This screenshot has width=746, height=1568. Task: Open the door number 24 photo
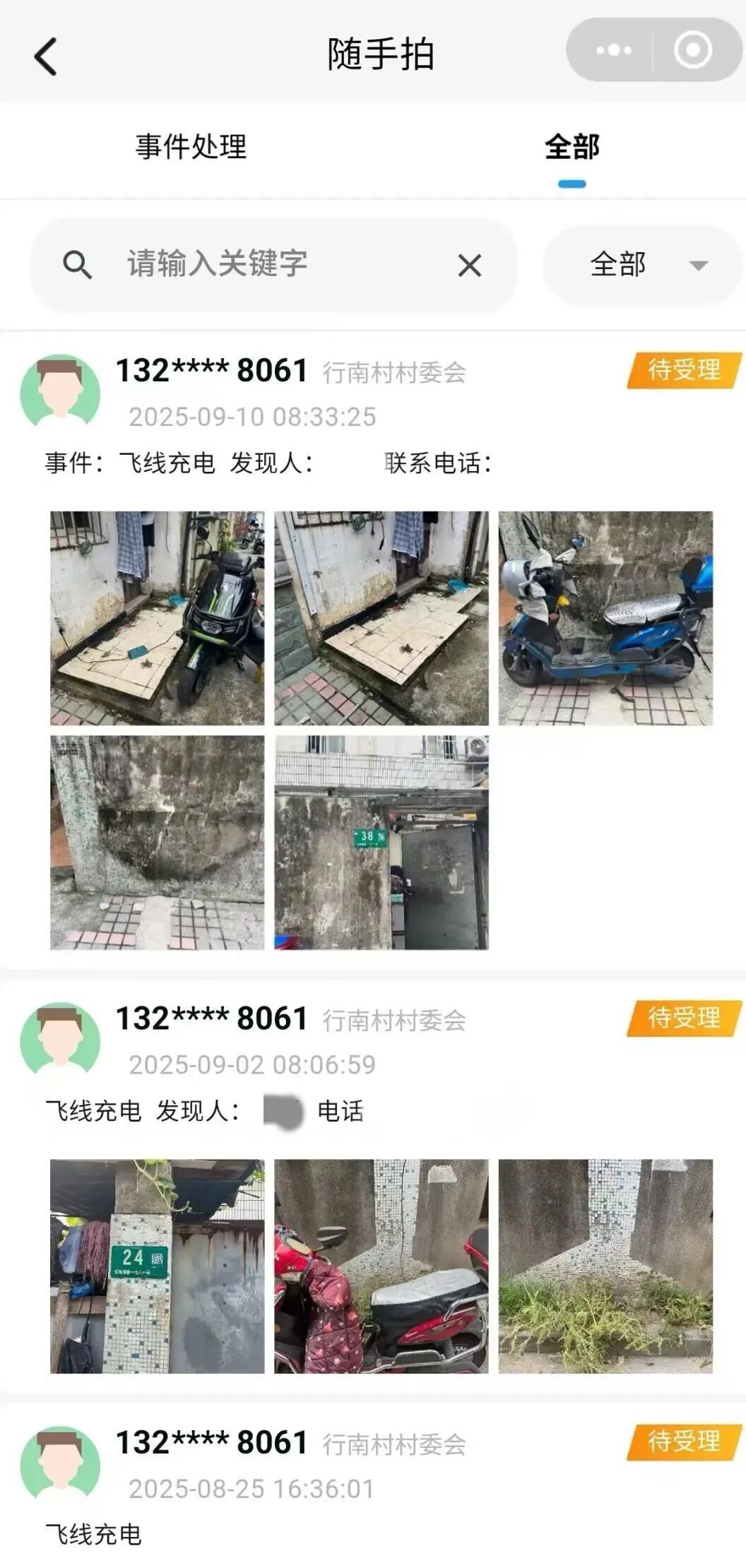[x=157, y=1266]
